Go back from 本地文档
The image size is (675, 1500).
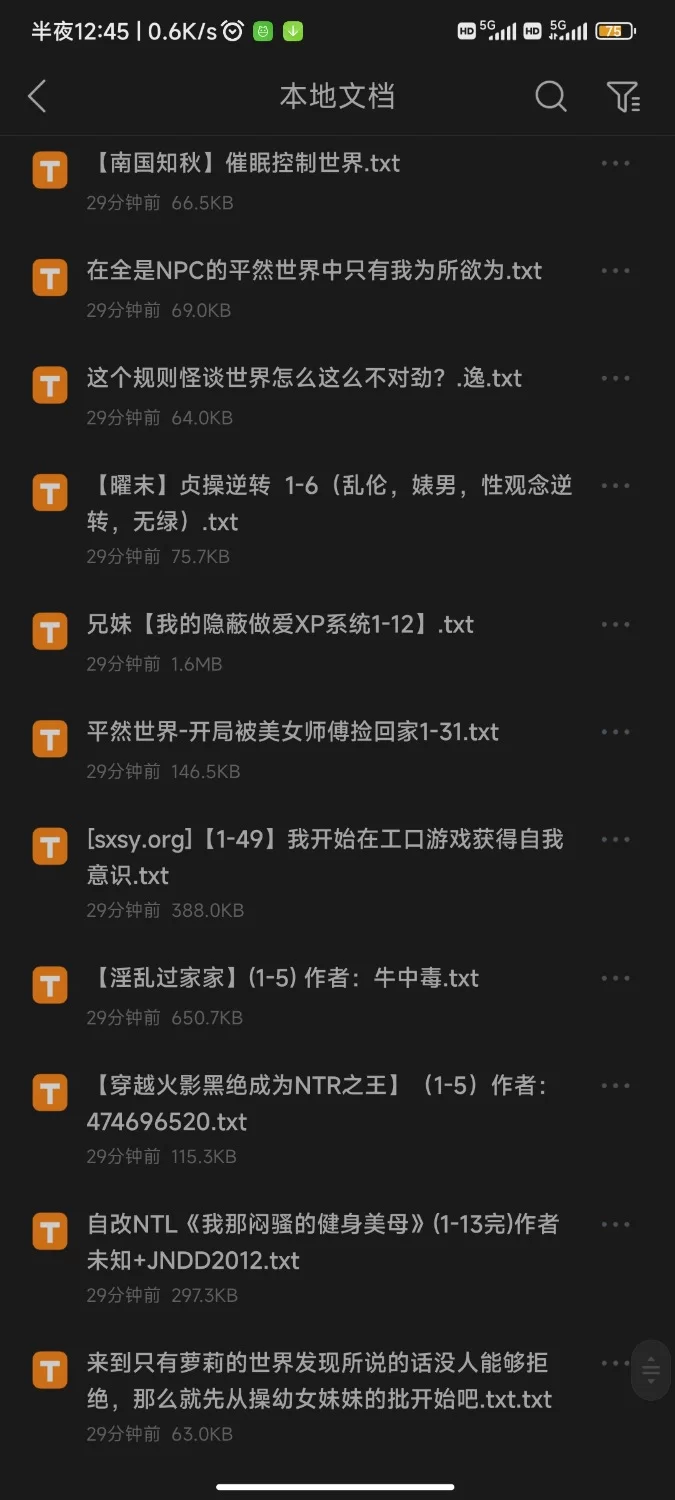pos(37,96)
